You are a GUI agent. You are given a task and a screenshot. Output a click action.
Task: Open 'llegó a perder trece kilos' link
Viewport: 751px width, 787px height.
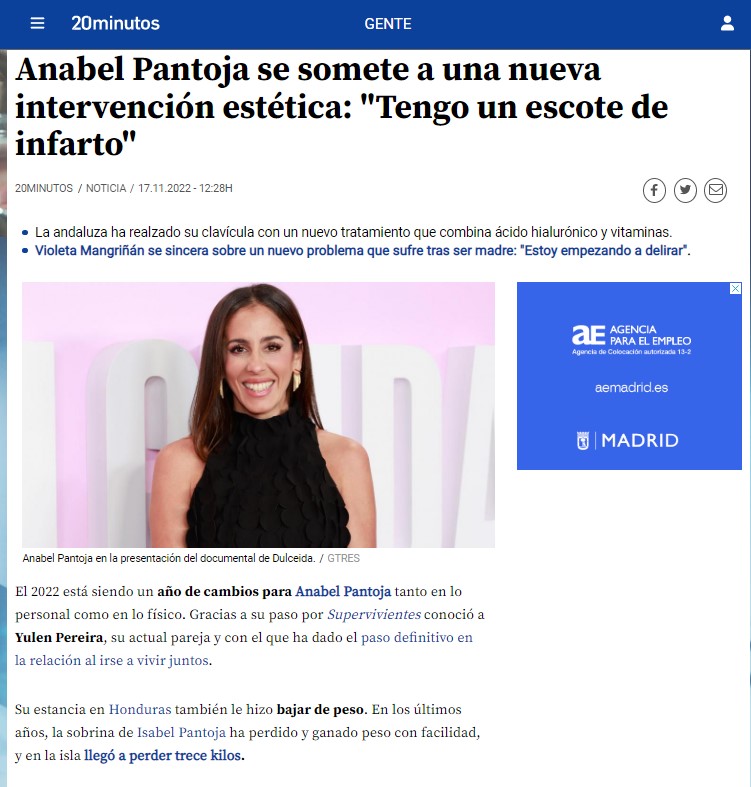coord(164,756)
